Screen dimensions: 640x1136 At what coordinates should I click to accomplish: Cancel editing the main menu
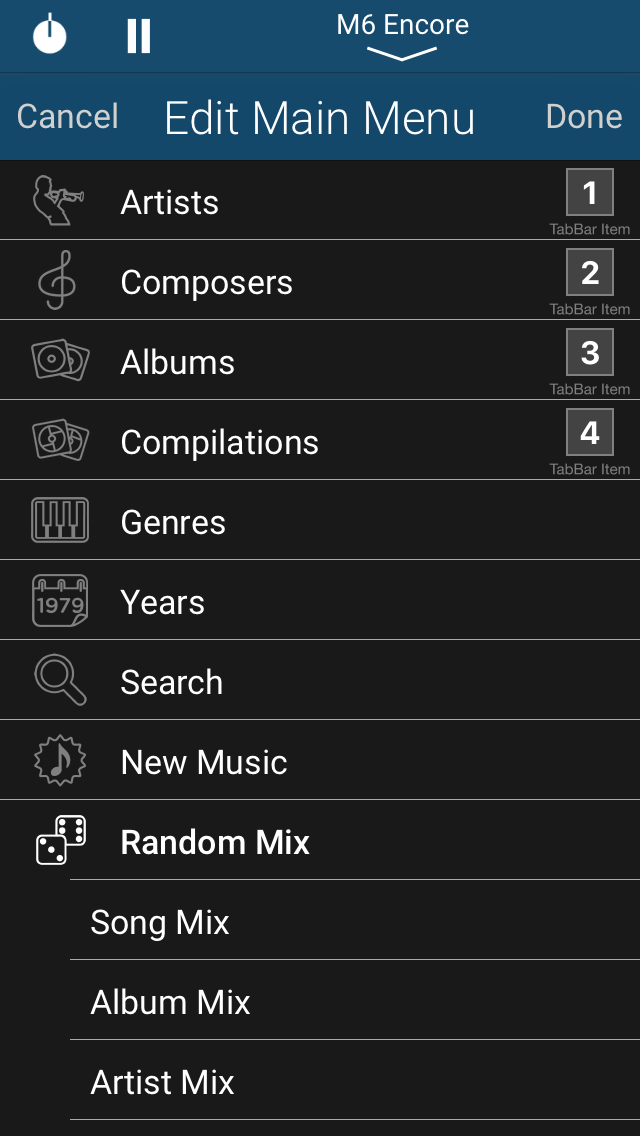pos(68,117)
